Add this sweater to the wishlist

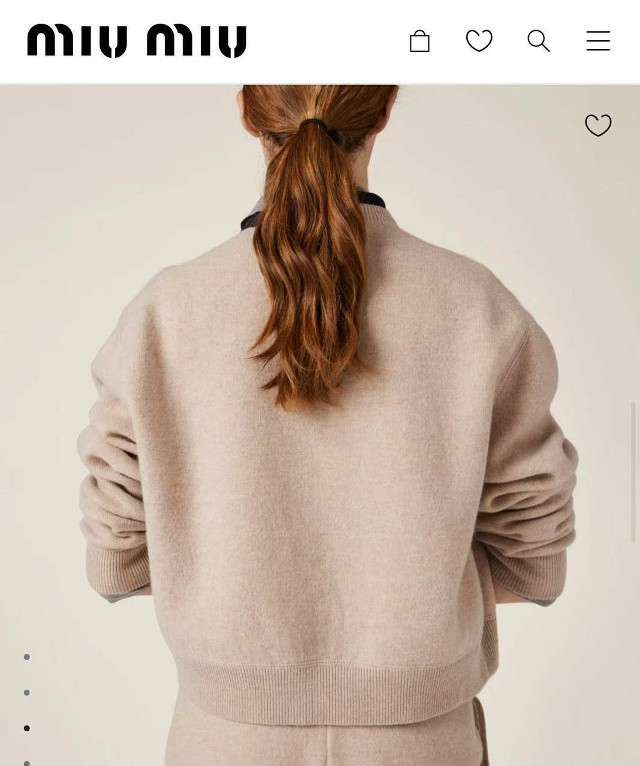598,125
